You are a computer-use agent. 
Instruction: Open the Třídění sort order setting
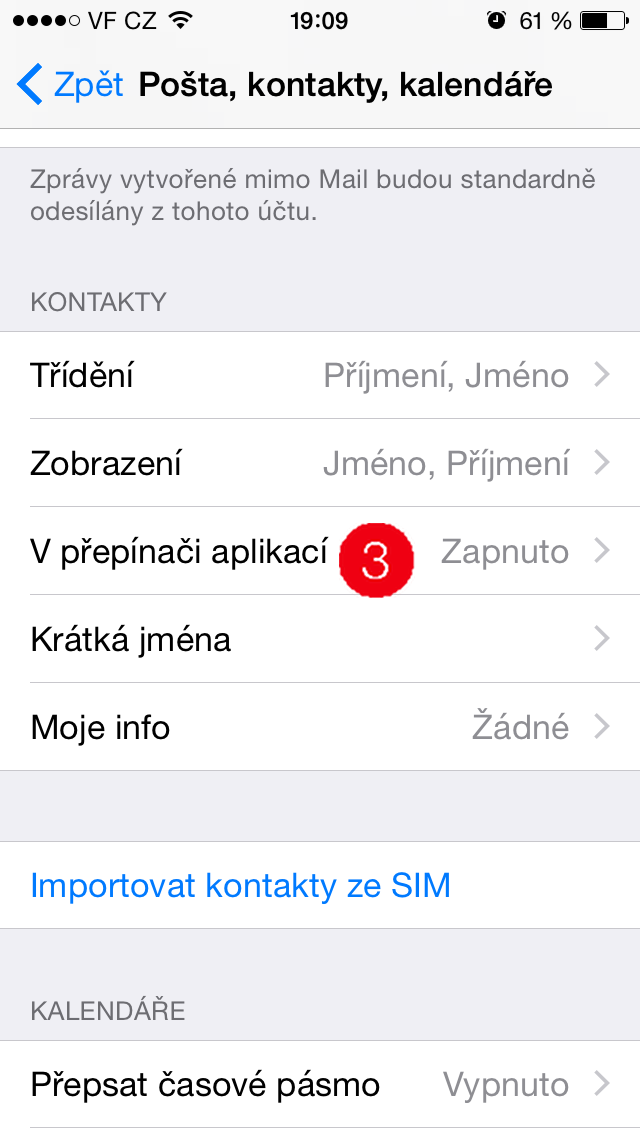[320, 376]
